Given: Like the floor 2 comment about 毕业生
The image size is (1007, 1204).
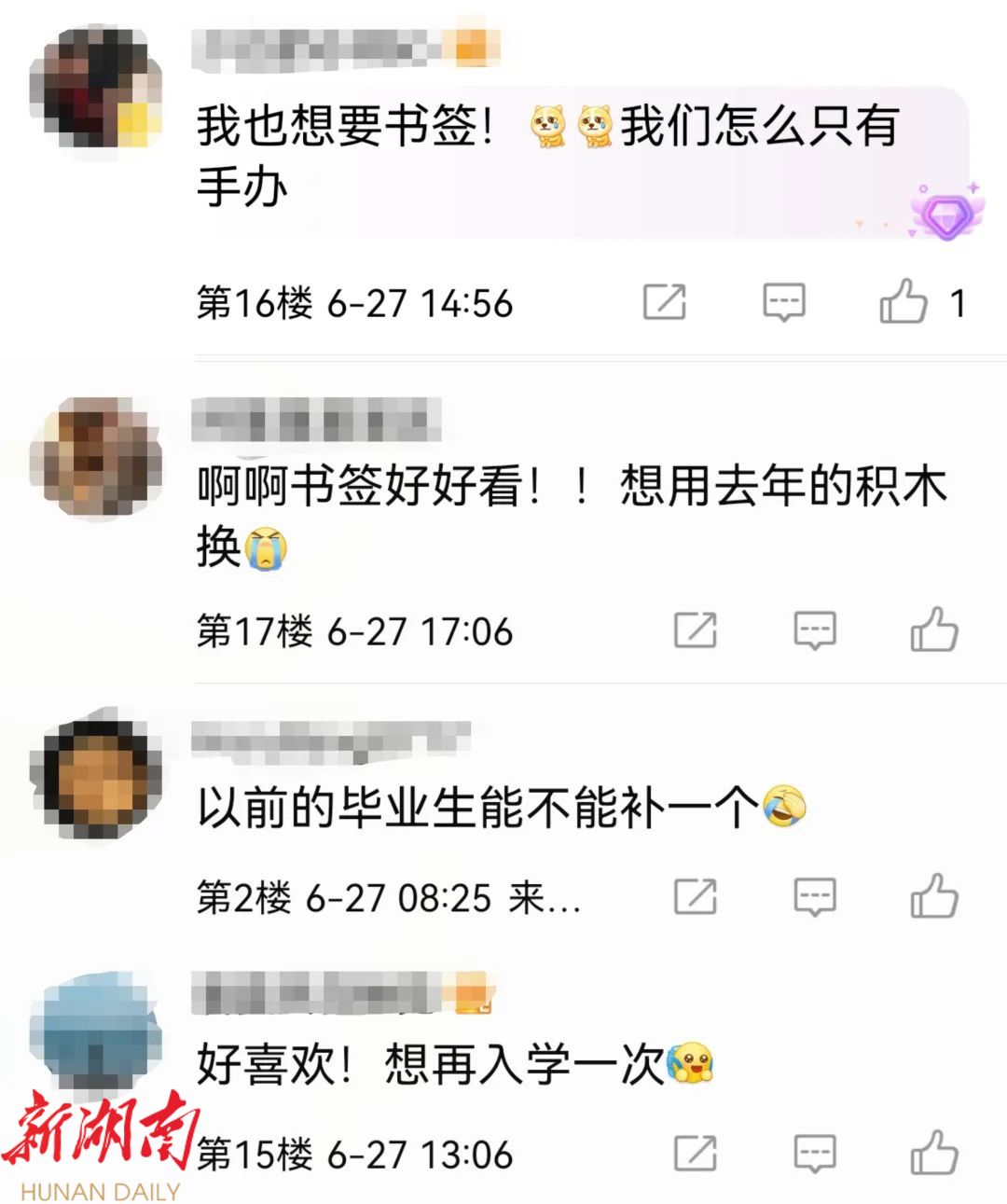Looking at the screenshot, I should click(x=934, y=897).
